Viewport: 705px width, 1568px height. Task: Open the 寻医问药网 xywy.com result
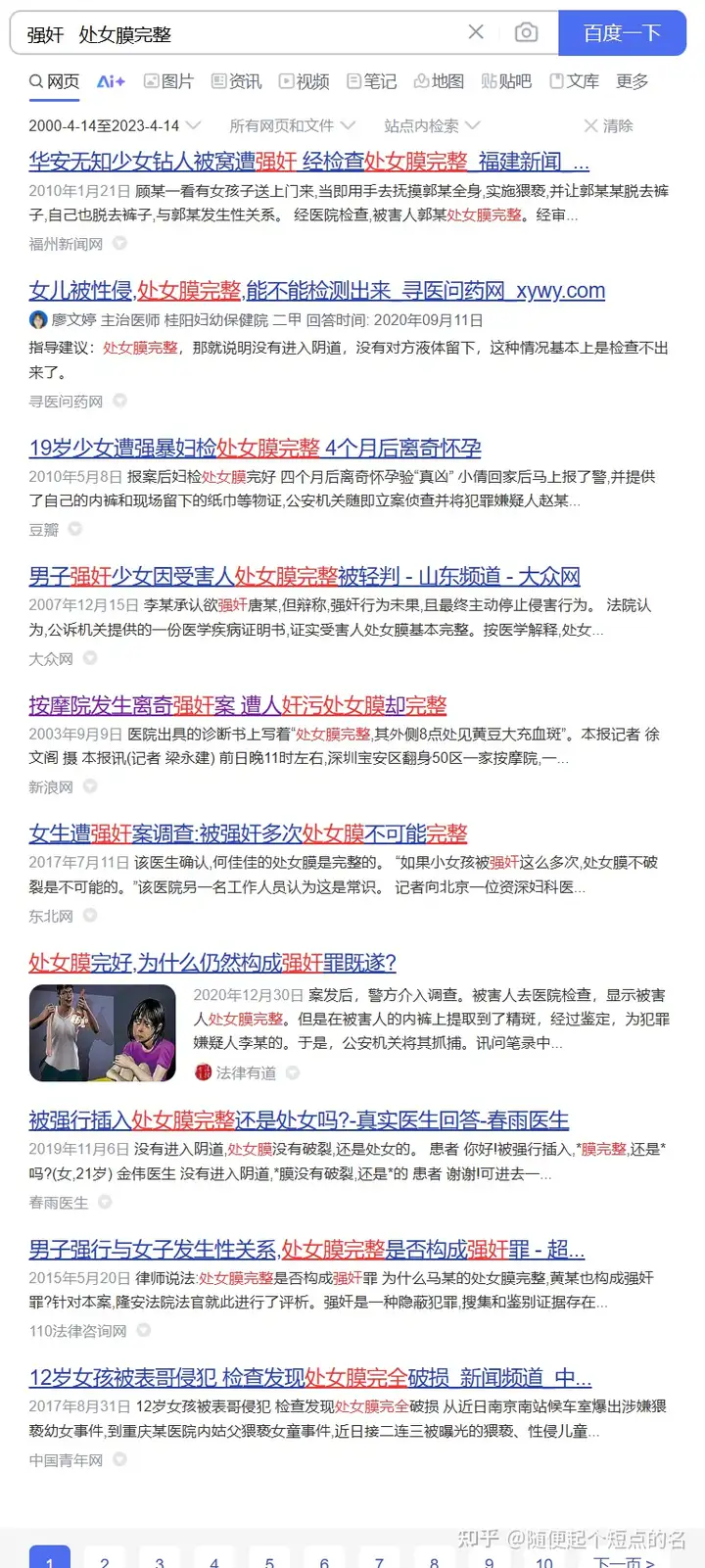(x=317, y=290)
